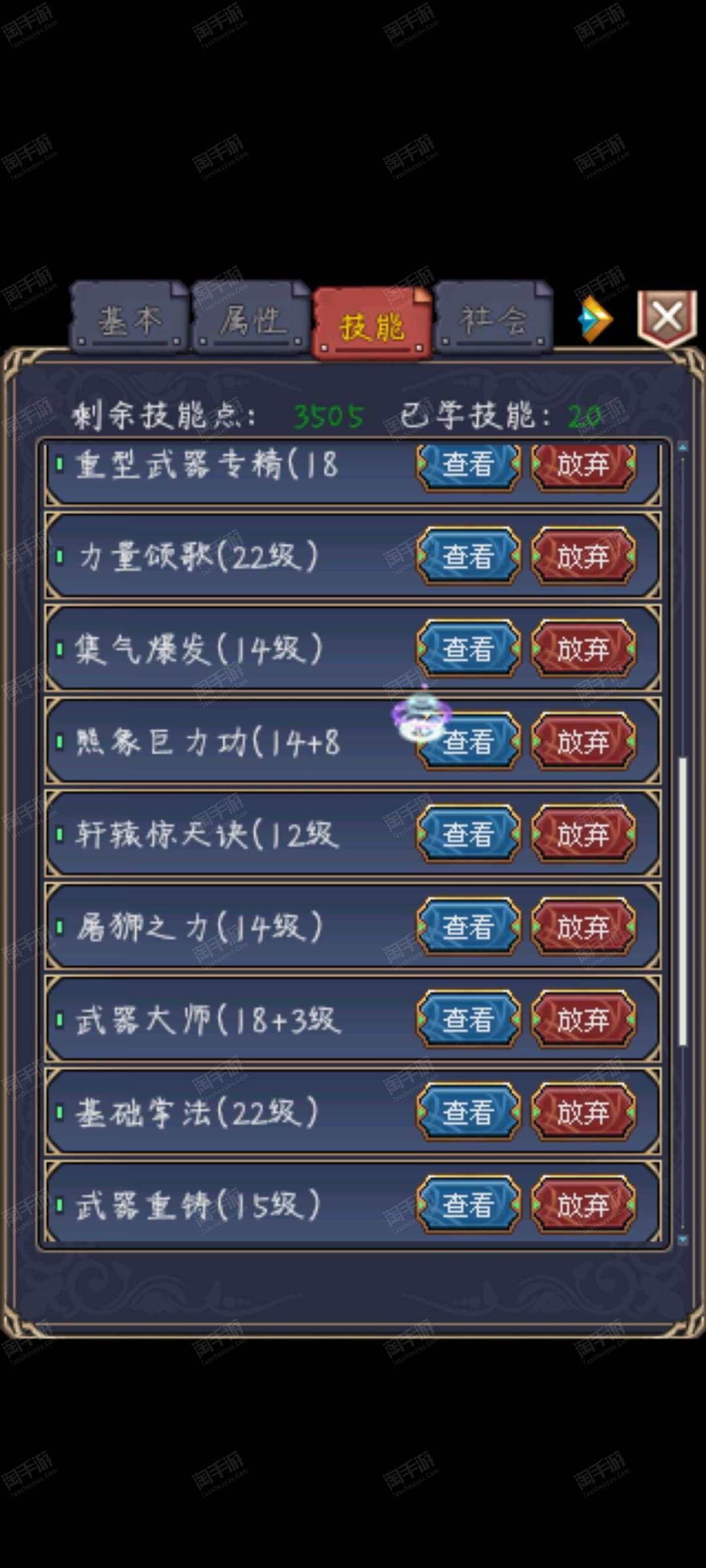
Task: Tap 查看 for 集气爆发
Action: (468, 649)
